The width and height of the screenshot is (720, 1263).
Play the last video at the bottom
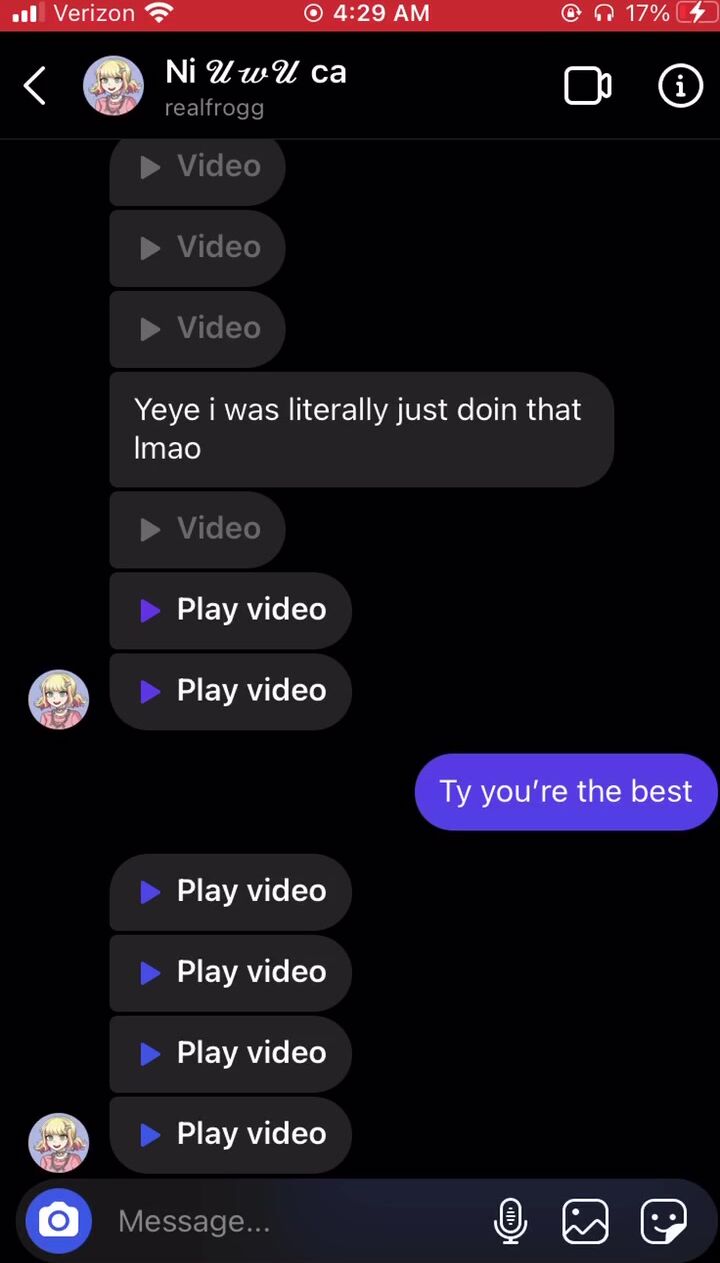click(x=231, y=1134)
